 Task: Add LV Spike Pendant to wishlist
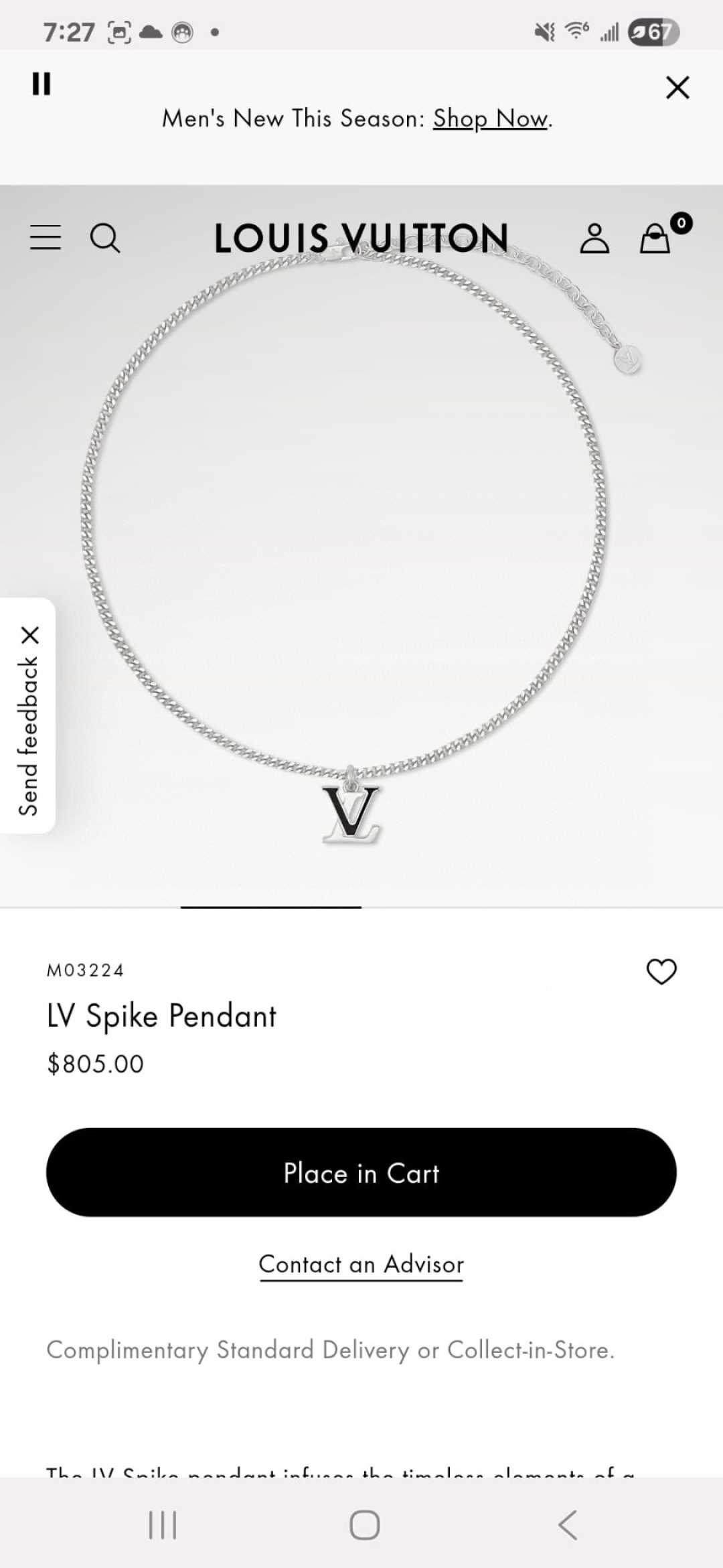(x=661, y=971)
